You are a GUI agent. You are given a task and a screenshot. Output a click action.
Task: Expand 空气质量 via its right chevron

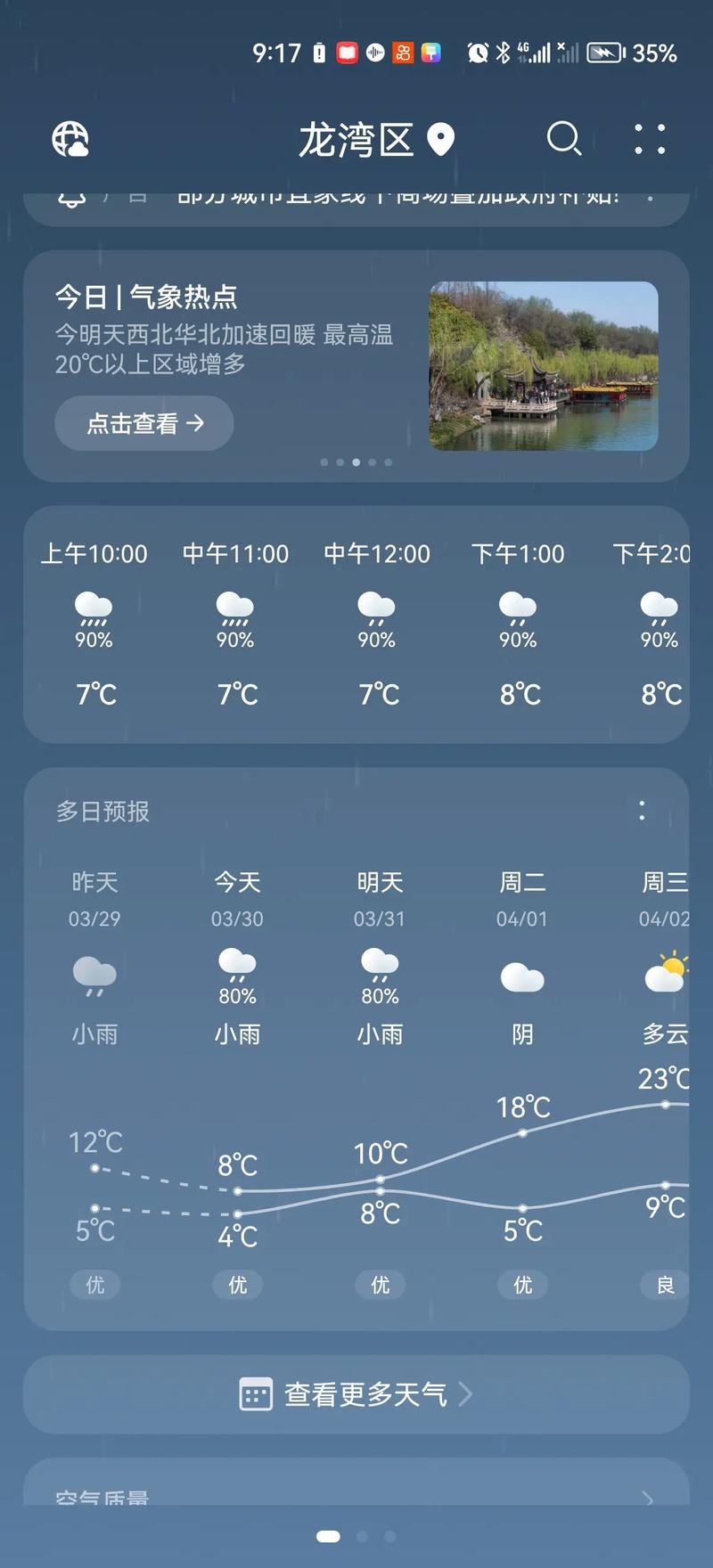649,1497
